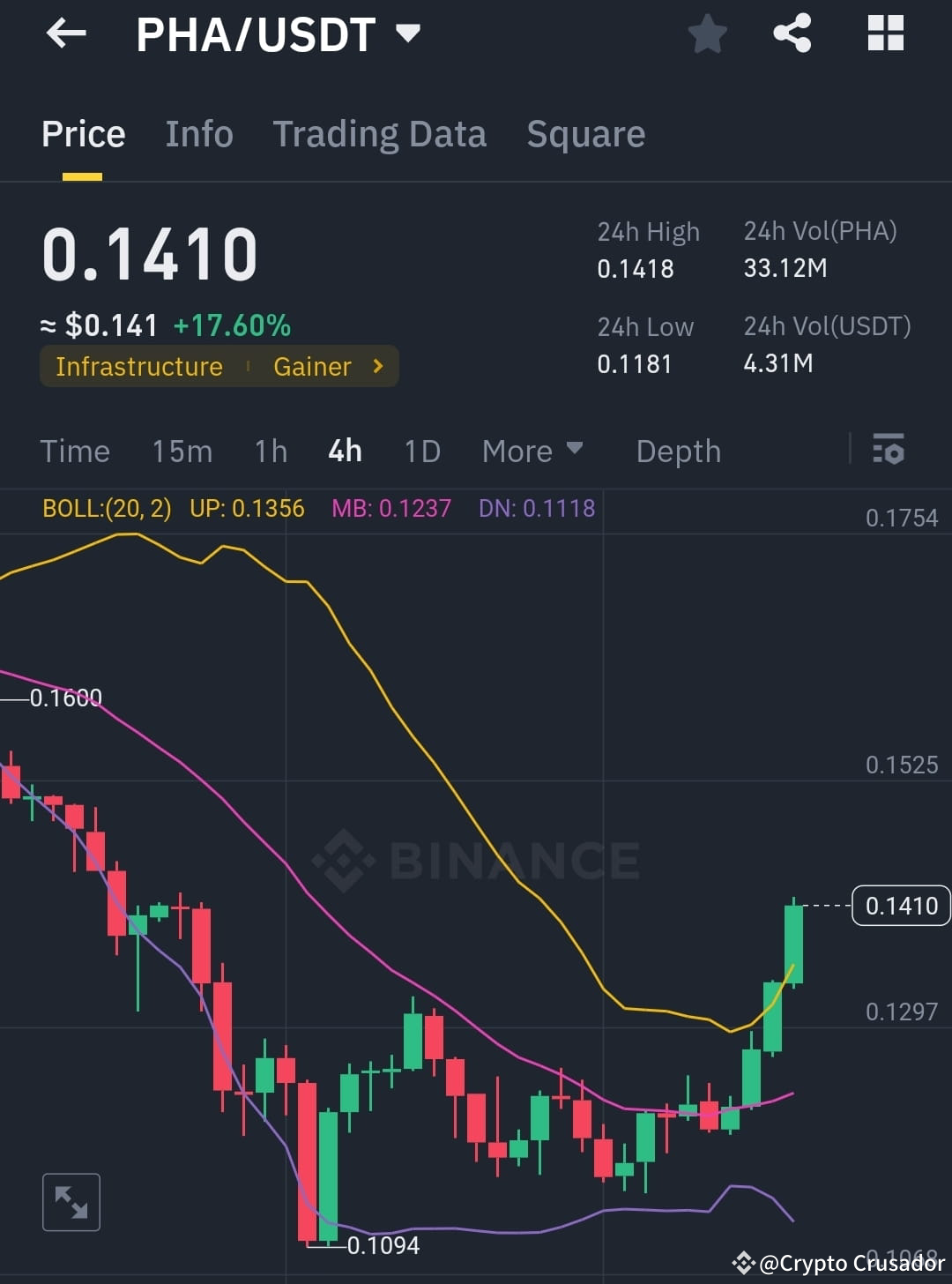Select the BOLL indicator label to adjust settings
The image size is (952, 1284).
tap(106, 509)
